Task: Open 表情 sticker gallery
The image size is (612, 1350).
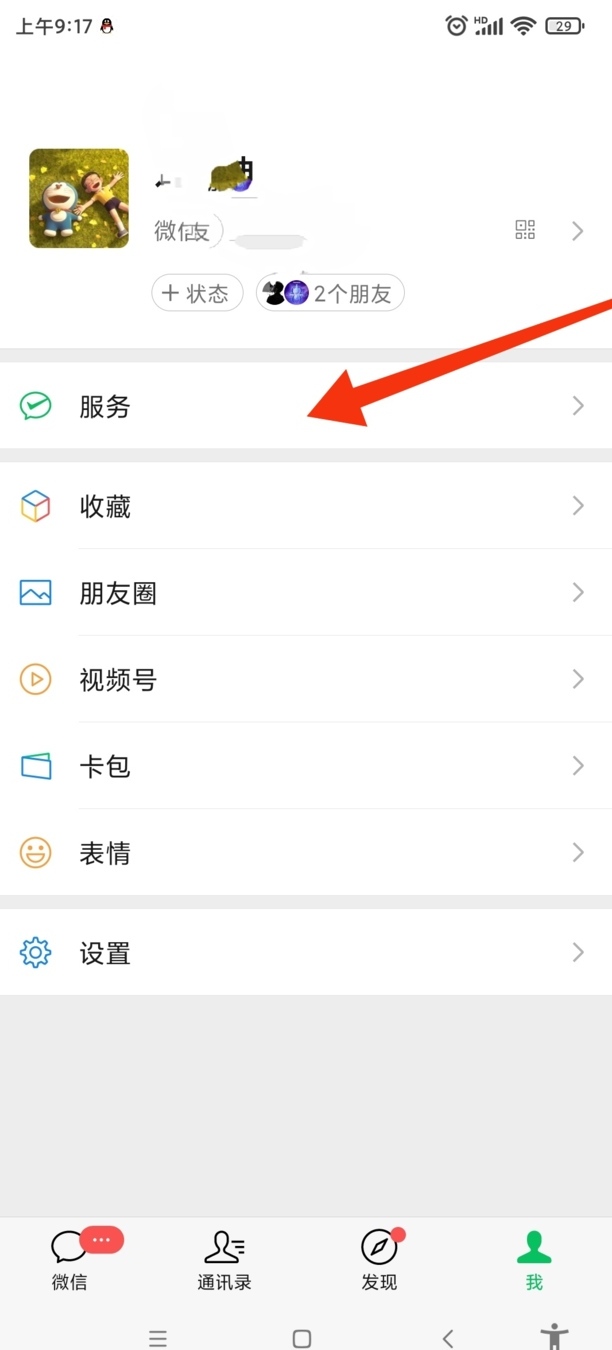Action: click(x=306, y=852)
